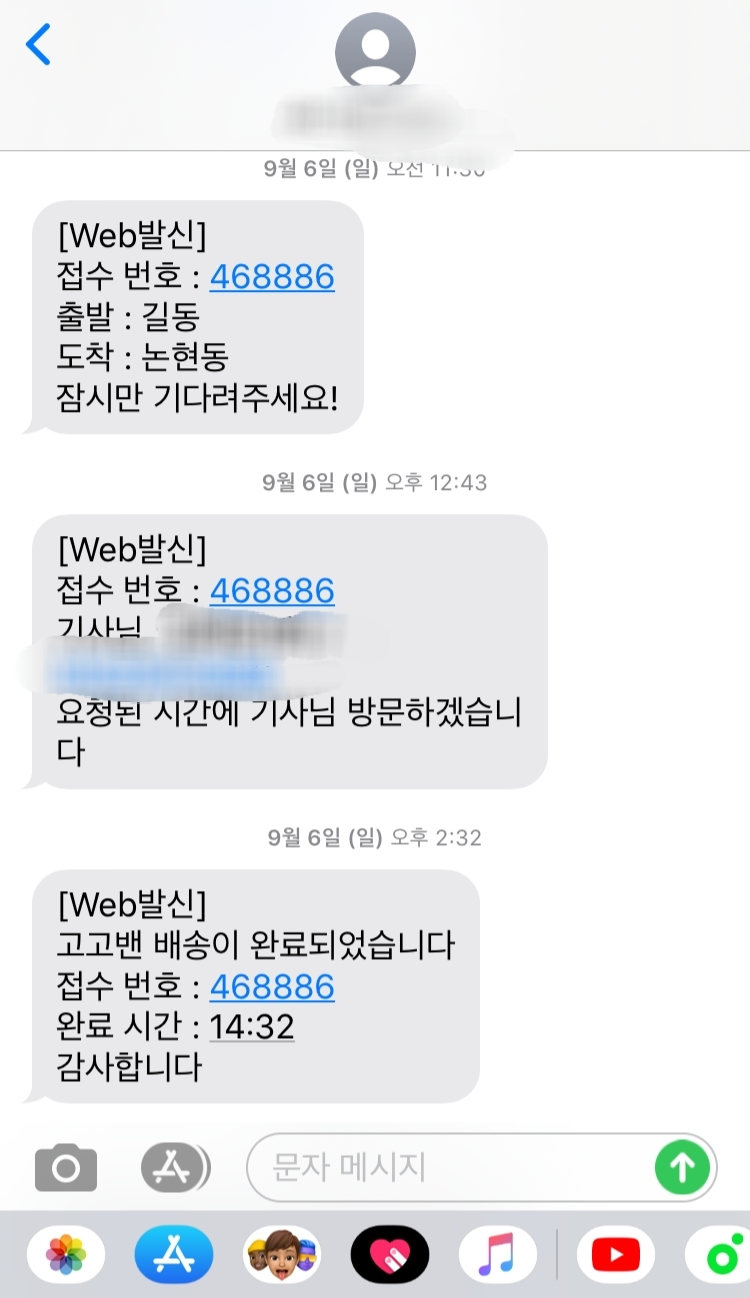Tap the 468886 link in the 2:32 message
This screenshot has height=1298, width=750.
pyautogui.click(x=272, y=987)
